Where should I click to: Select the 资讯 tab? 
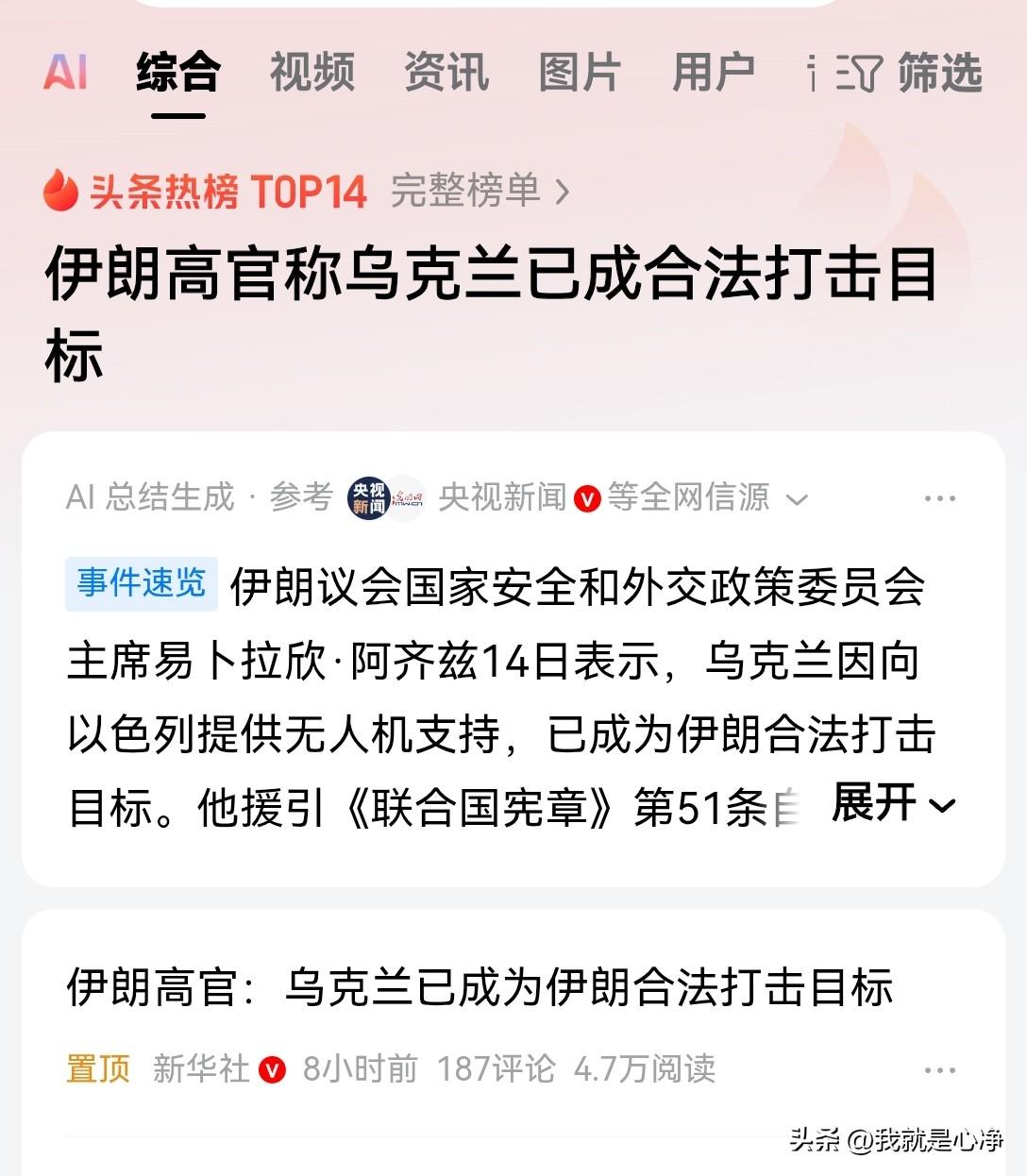coord(445,75)
